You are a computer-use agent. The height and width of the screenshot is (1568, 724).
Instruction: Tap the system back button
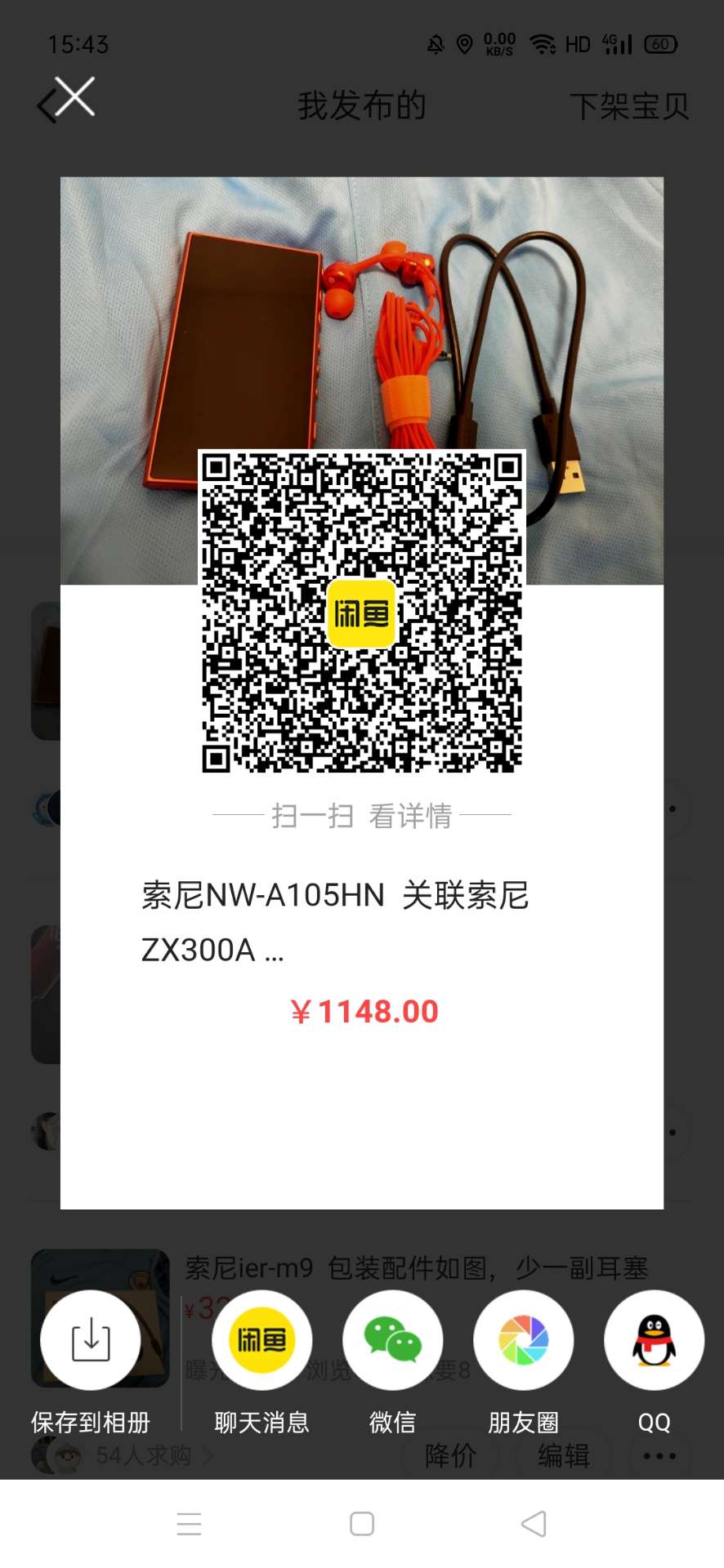534,1524
